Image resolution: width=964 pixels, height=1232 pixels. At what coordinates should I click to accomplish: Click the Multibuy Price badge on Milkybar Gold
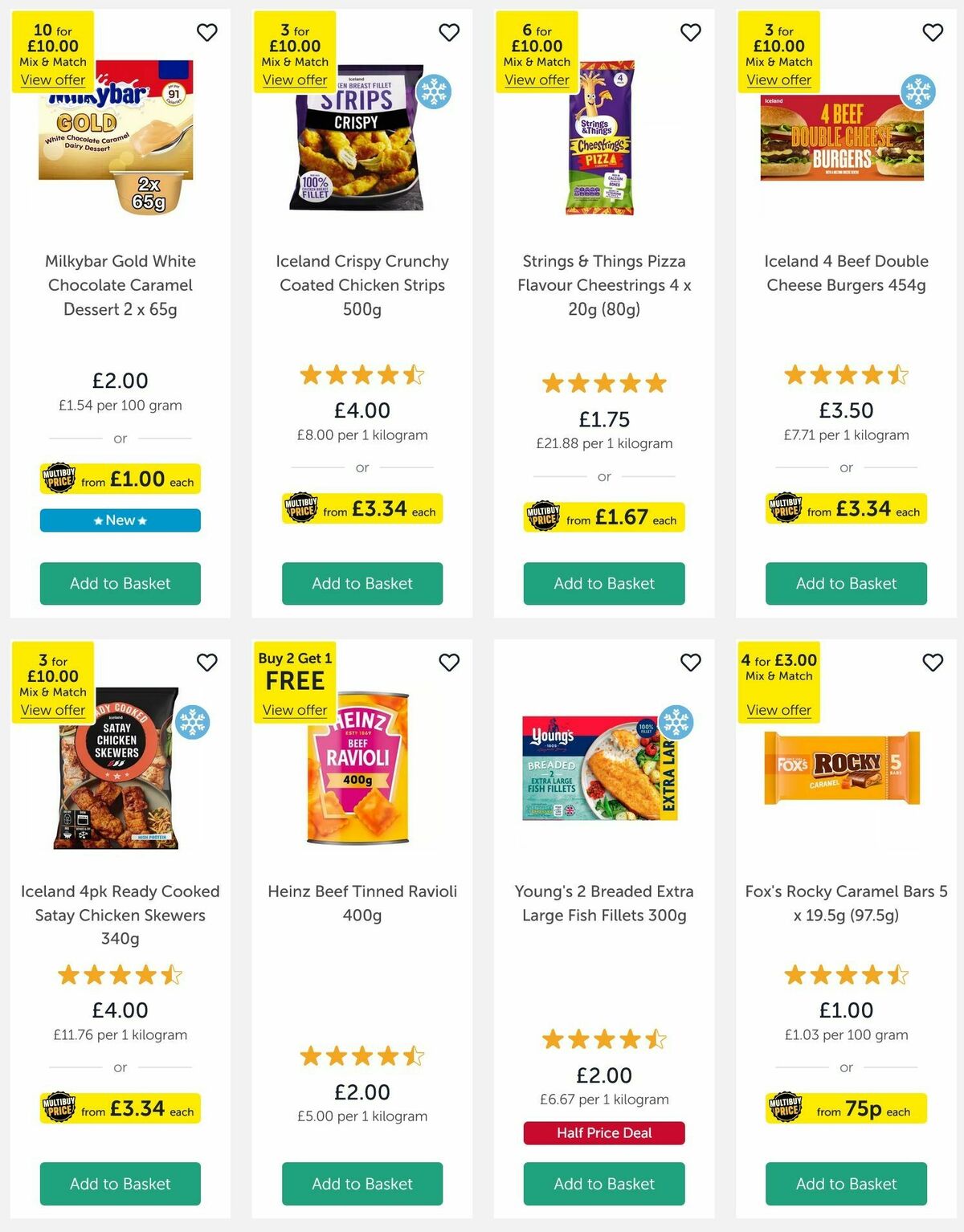[x=120, y=479]
